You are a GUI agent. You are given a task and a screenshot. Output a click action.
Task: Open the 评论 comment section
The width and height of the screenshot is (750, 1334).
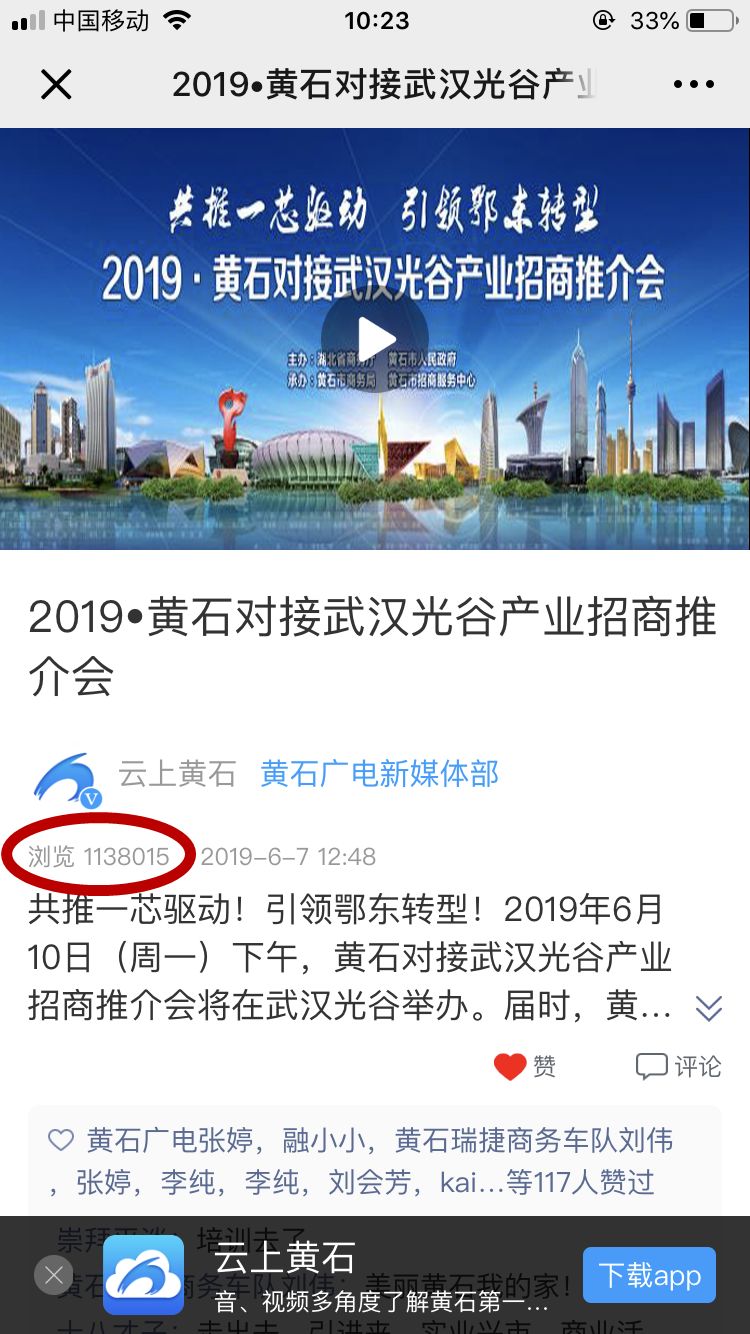pos(679,1067)
